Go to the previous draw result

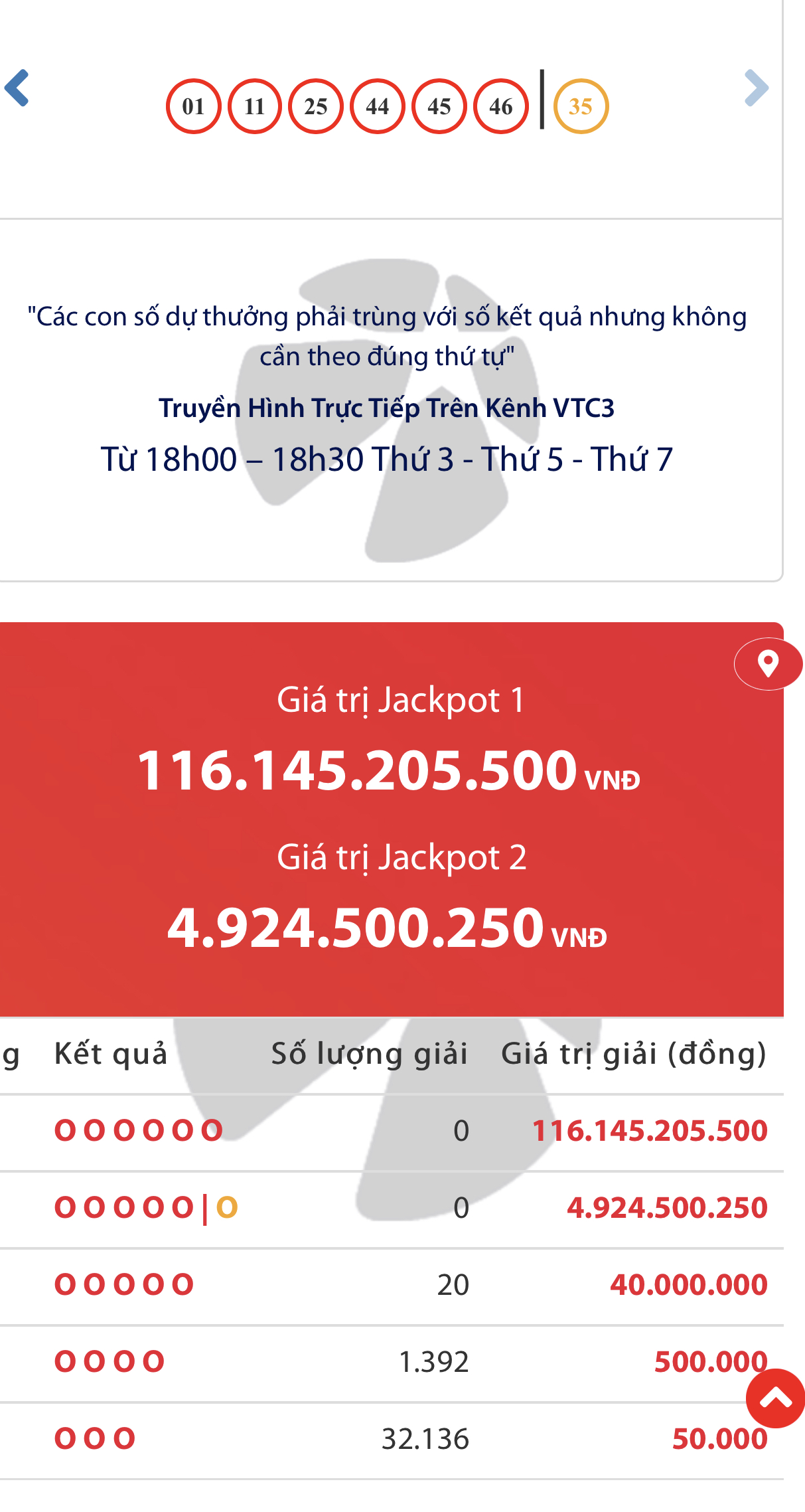pos(17,88)
